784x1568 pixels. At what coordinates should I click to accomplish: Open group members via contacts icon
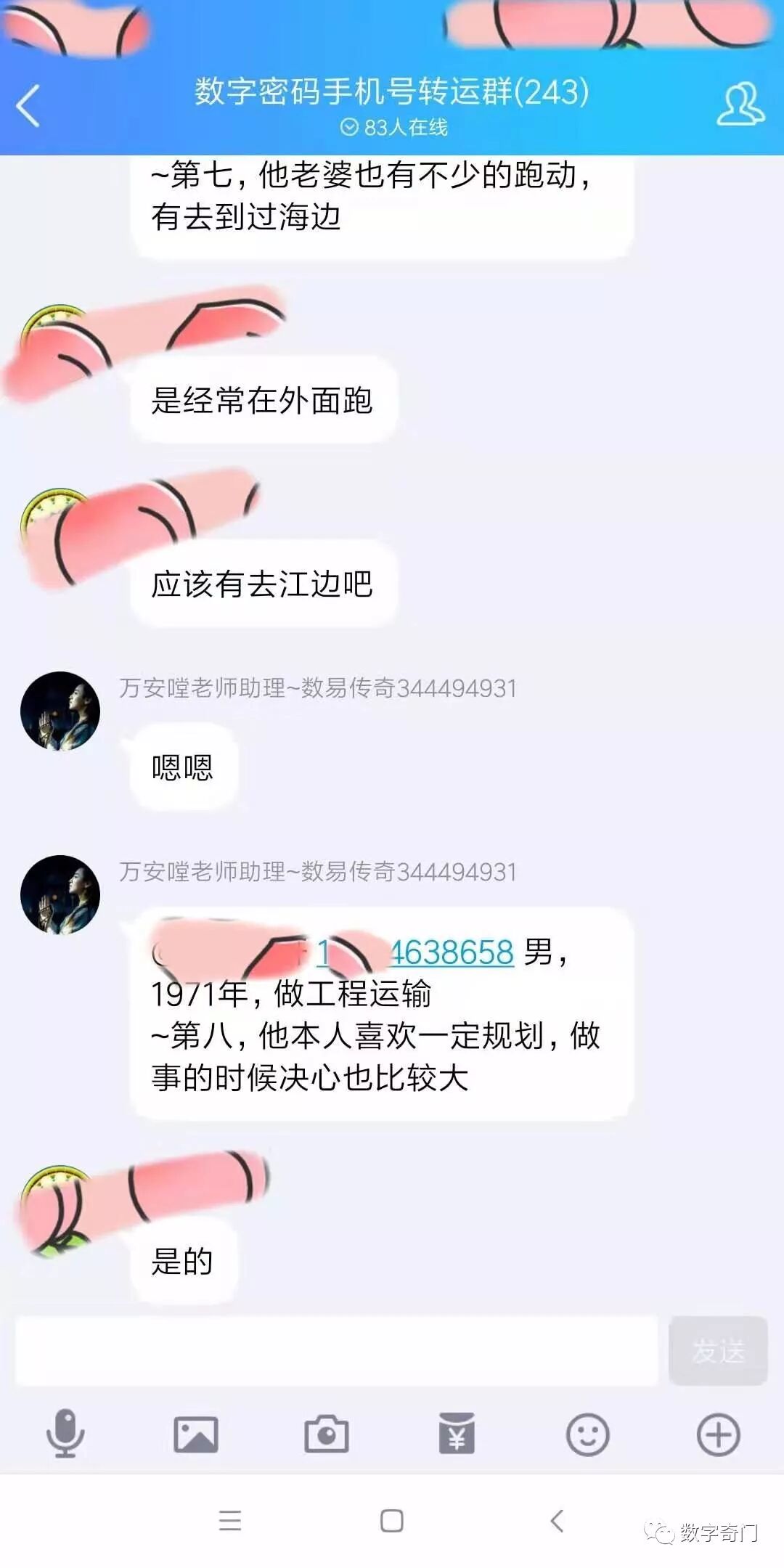[738, 103]
